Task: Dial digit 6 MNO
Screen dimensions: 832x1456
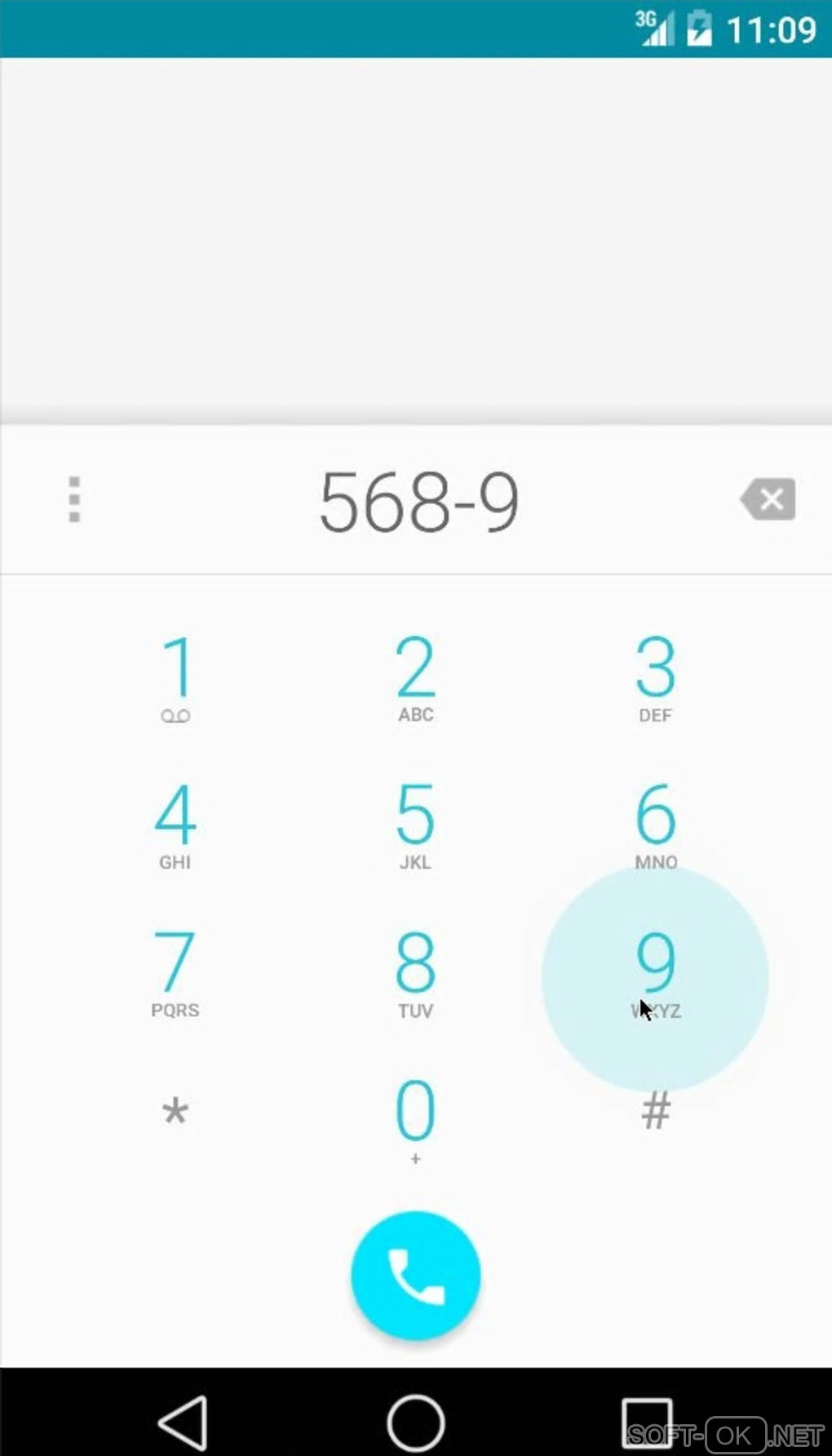Action: (655, 825)
